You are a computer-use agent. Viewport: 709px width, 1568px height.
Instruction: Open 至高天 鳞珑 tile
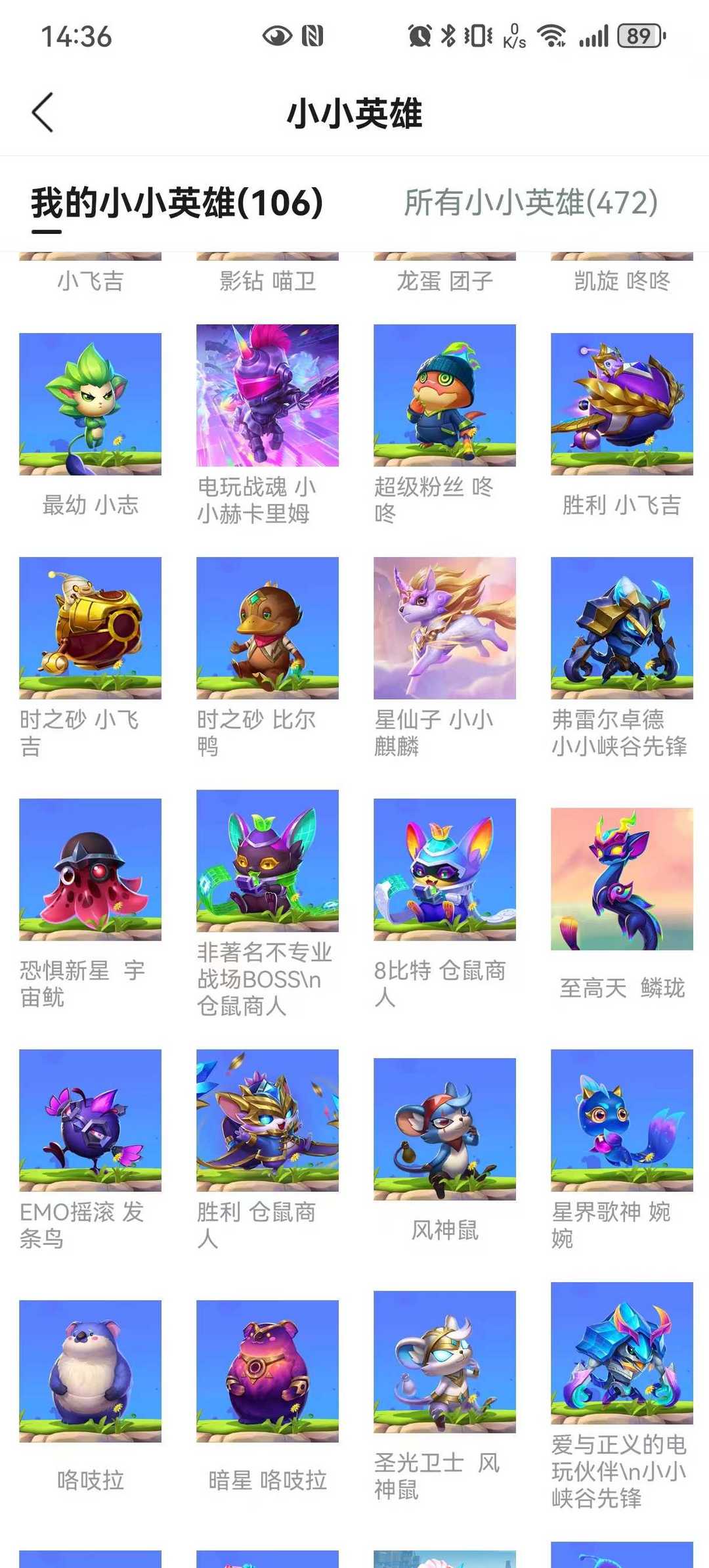tap(622, 879)
